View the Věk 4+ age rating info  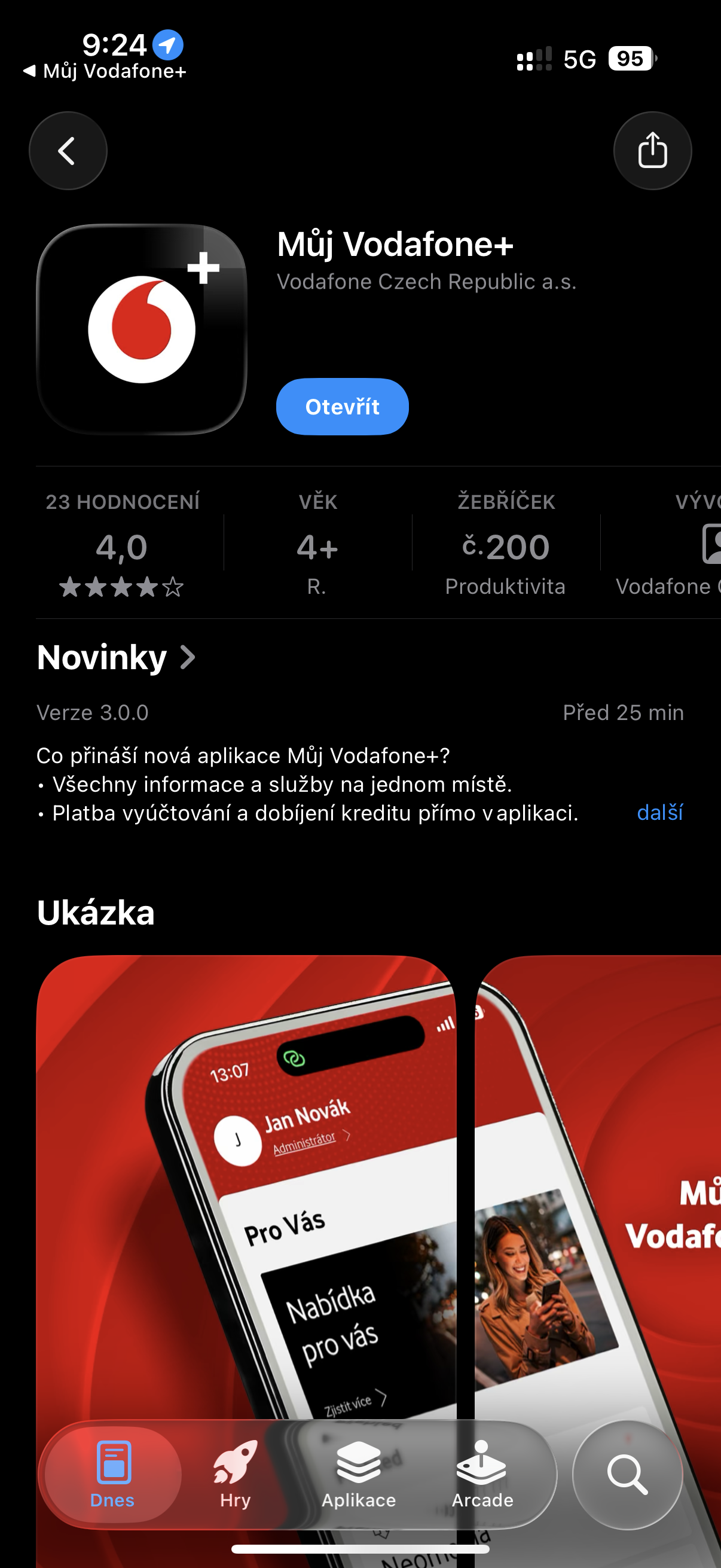click(317, 544)
